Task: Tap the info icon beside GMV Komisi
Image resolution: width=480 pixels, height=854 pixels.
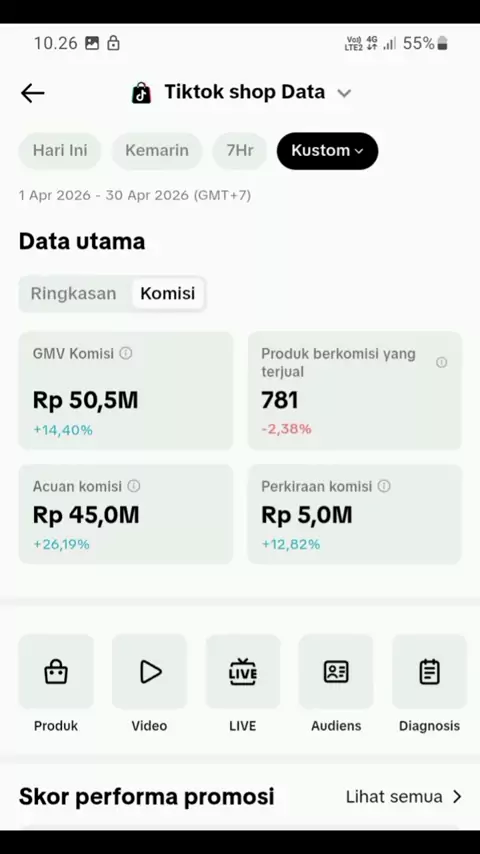Action: click(x=126, y=353)
